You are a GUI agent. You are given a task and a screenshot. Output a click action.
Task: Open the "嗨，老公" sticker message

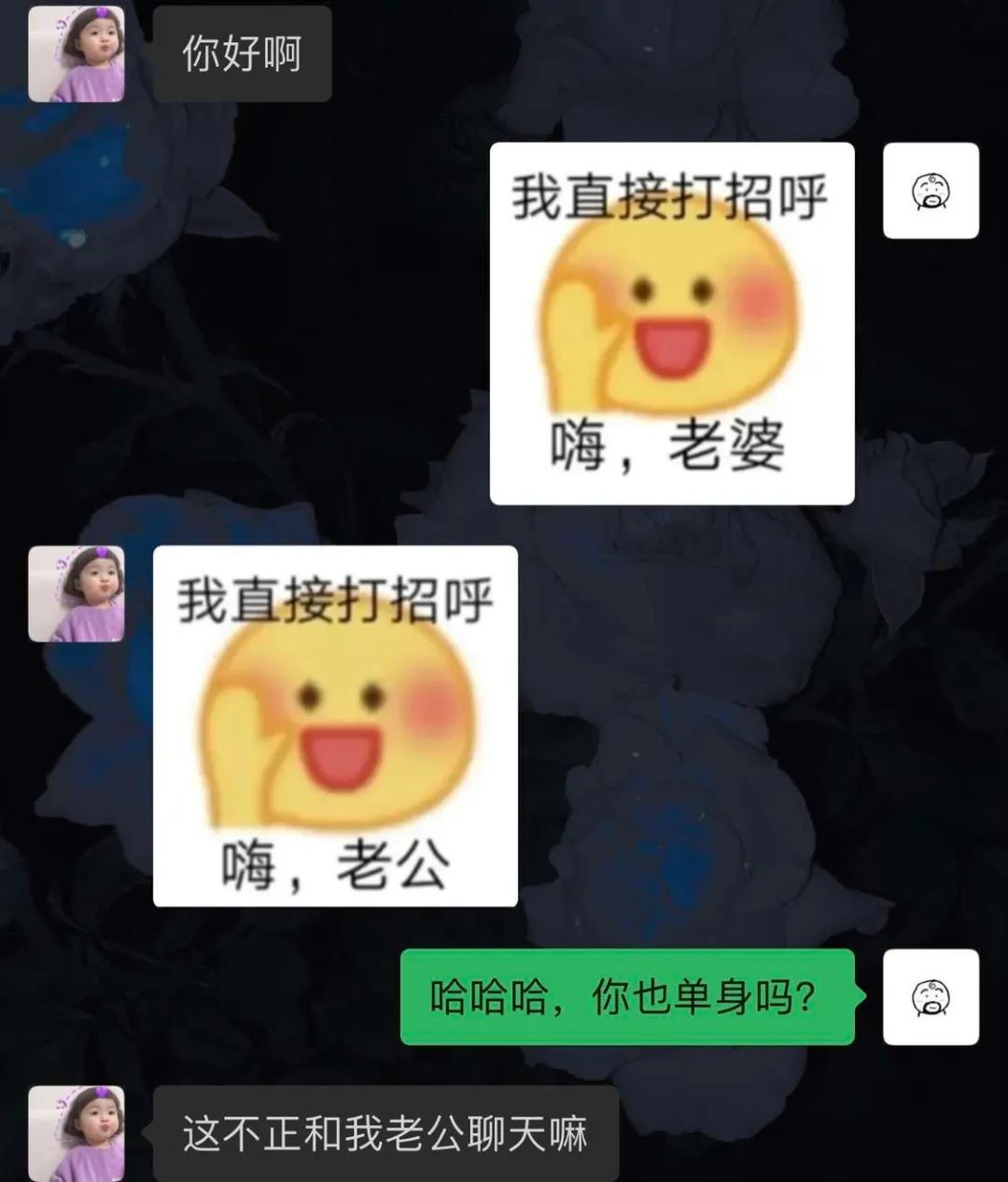coord(335,725)
